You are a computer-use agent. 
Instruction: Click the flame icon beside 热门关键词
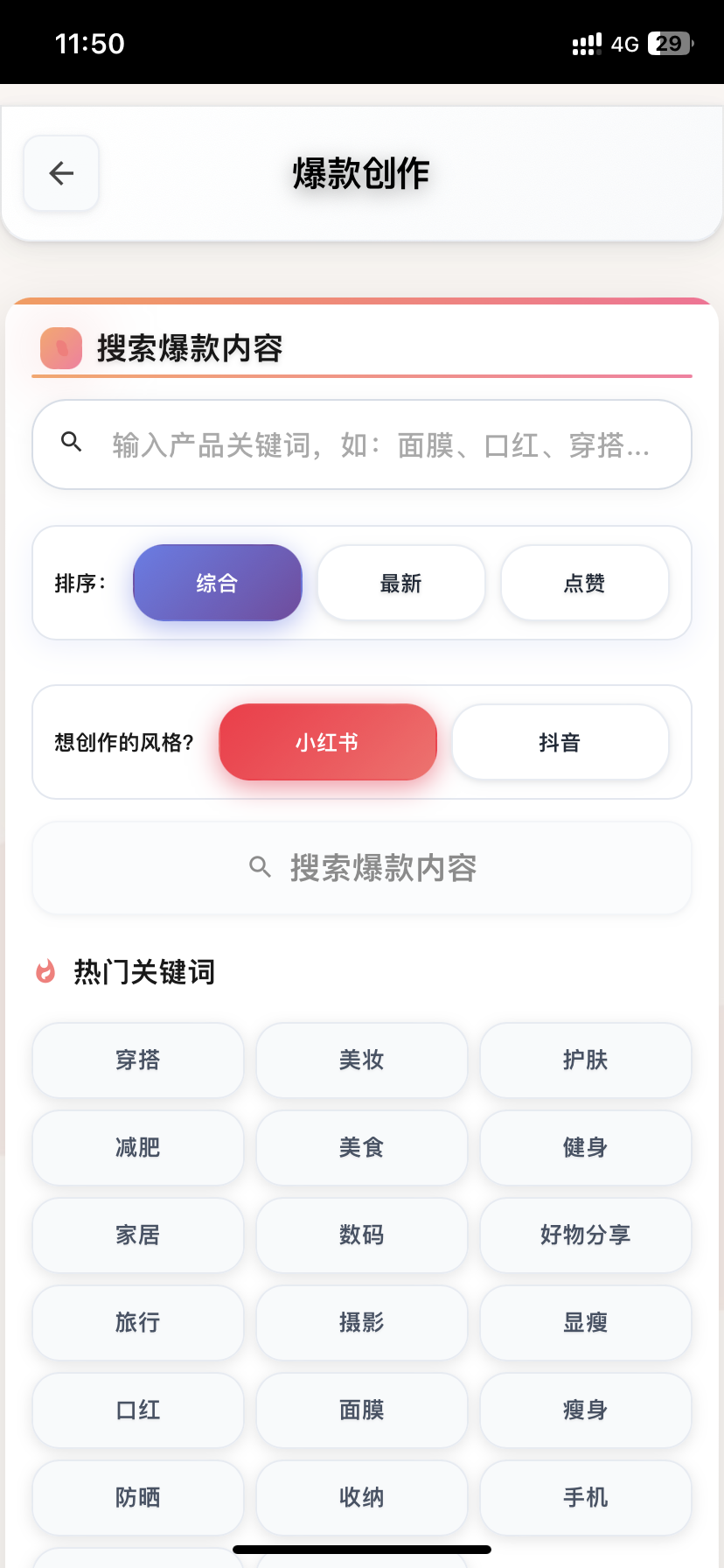coord(45,972)
